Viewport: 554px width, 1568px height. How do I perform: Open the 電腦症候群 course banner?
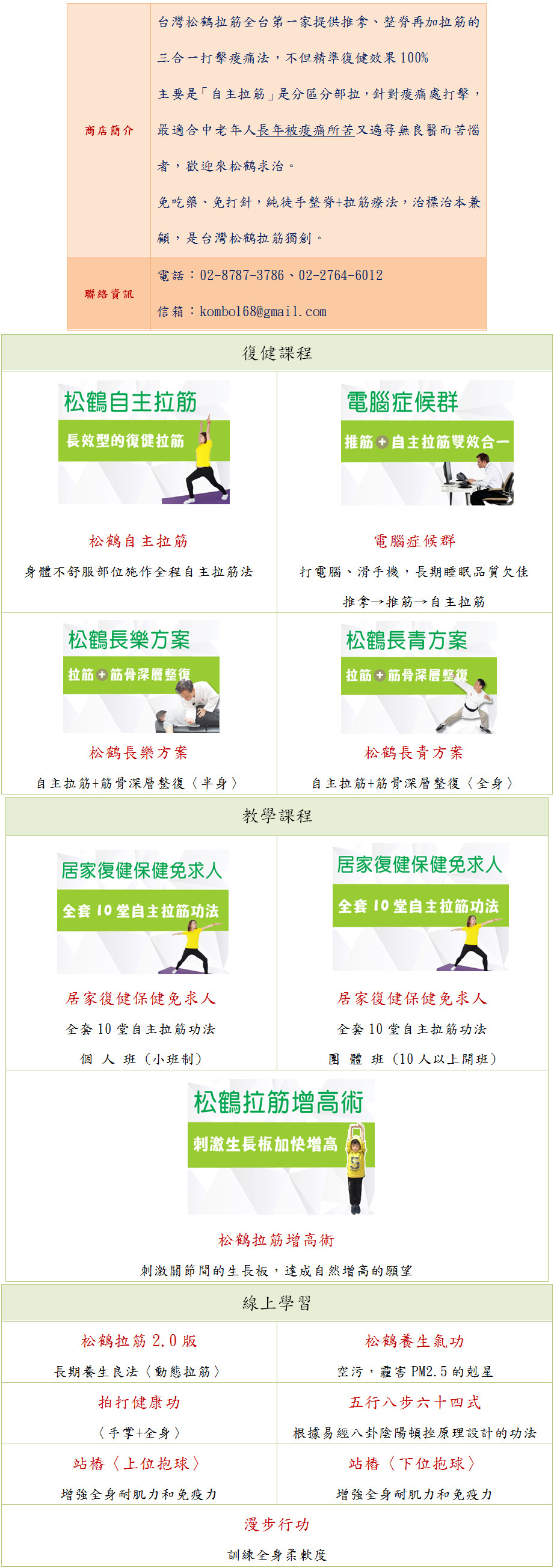coord(426,442)
